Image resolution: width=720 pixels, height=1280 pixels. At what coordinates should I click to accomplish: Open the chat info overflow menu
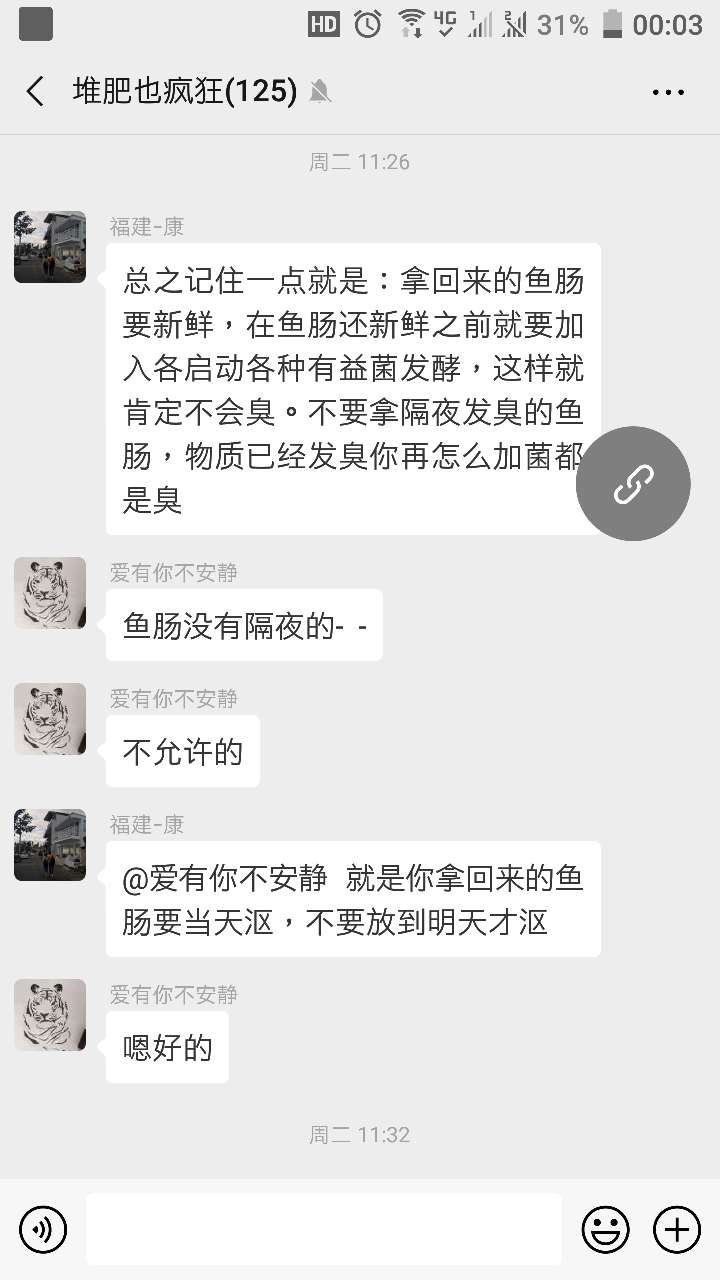668,92
